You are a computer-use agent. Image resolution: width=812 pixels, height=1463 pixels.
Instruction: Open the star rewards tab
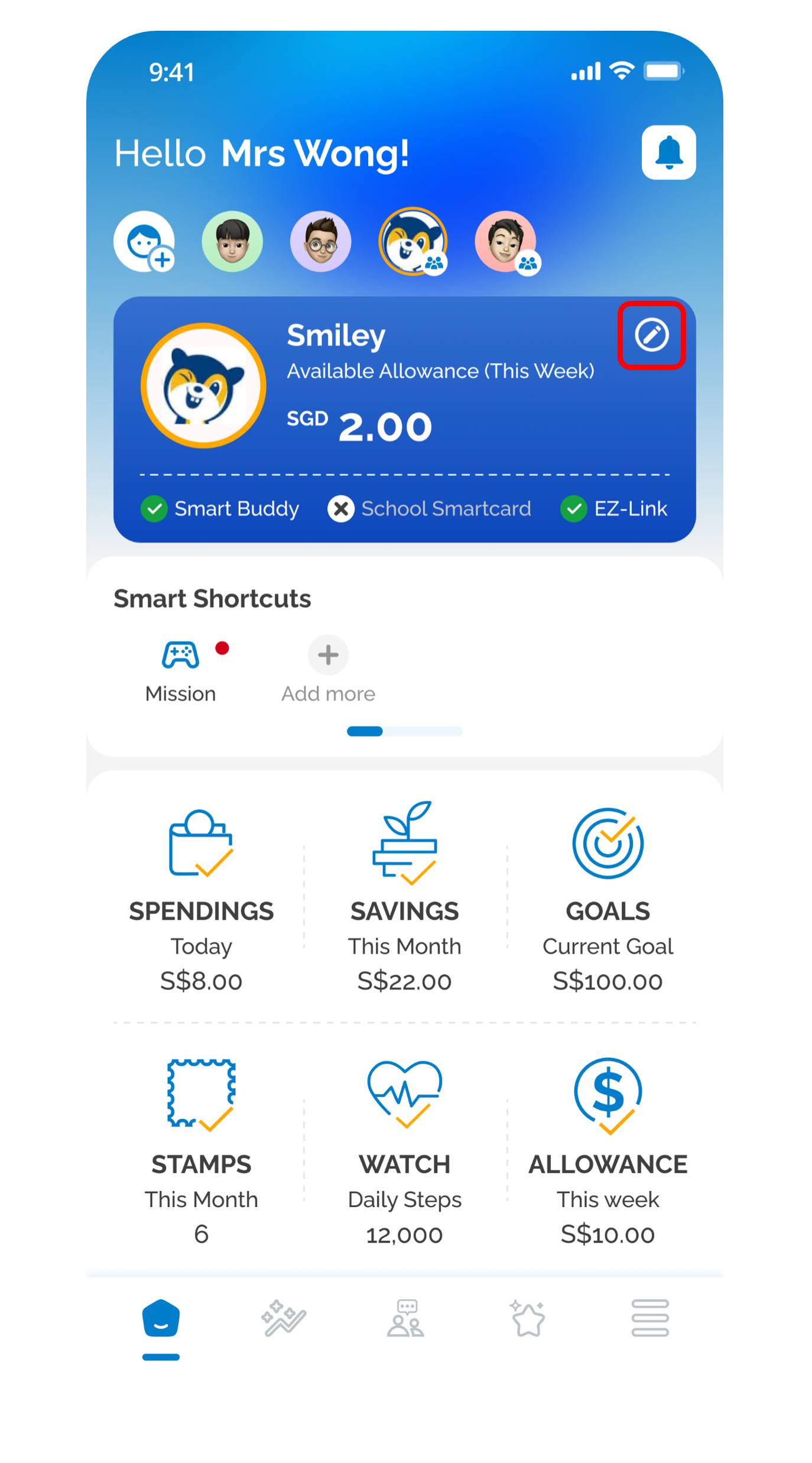pos(527,1318)
